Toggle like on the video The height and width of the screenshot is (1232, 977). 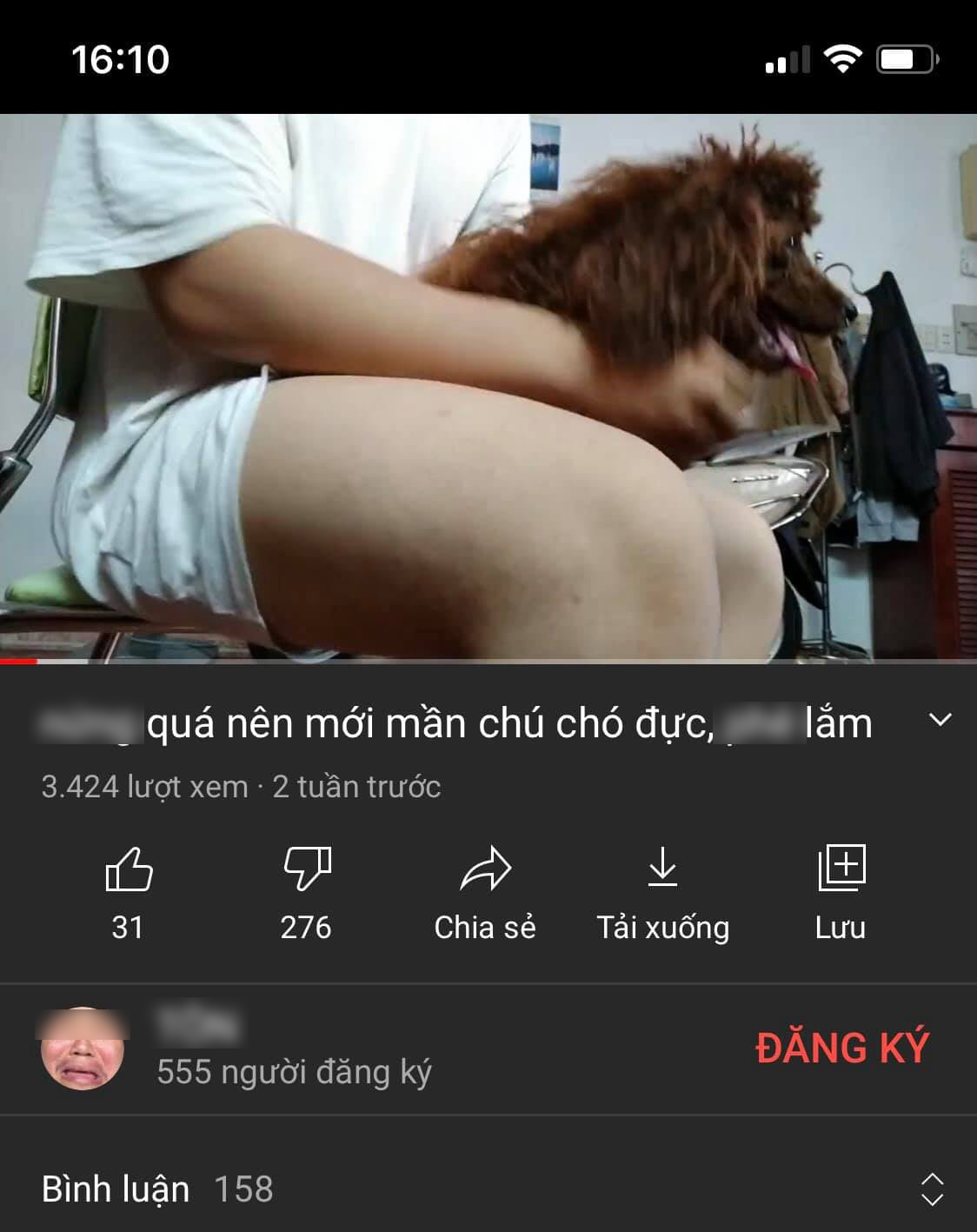click(x=130, y=887)
